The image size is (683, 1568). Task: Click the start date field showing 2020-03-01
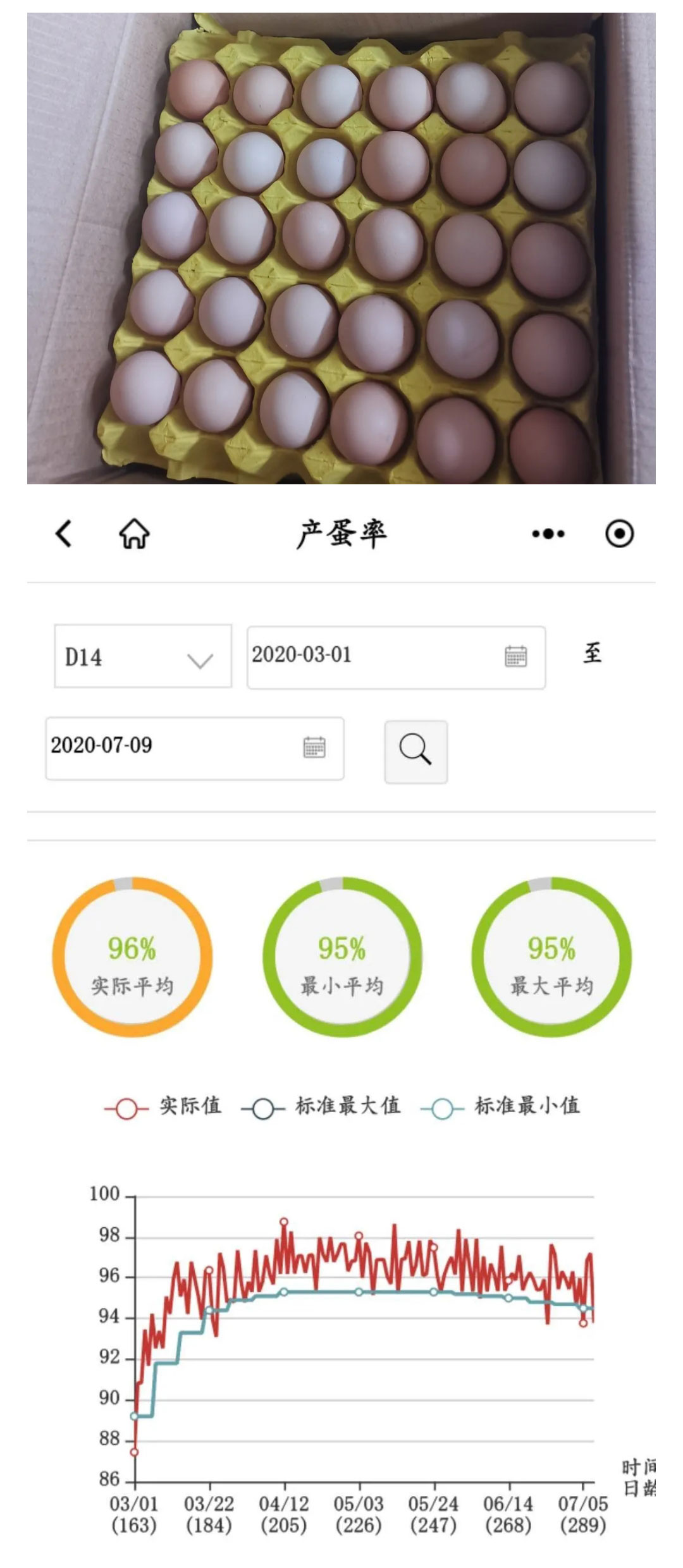pos(354,658)
